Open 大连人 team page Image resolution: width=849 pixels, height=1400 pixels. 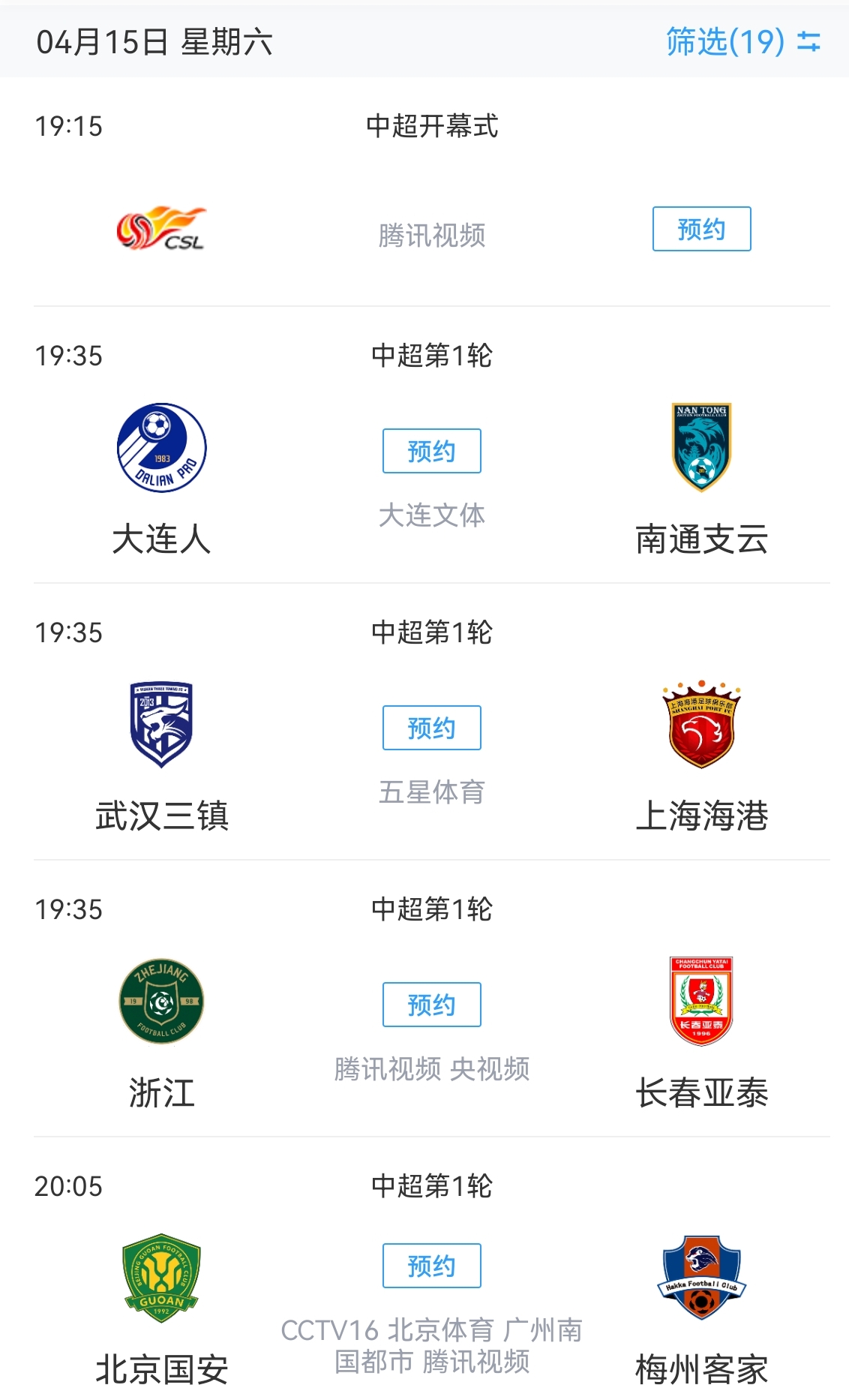[x=161, y=449]
